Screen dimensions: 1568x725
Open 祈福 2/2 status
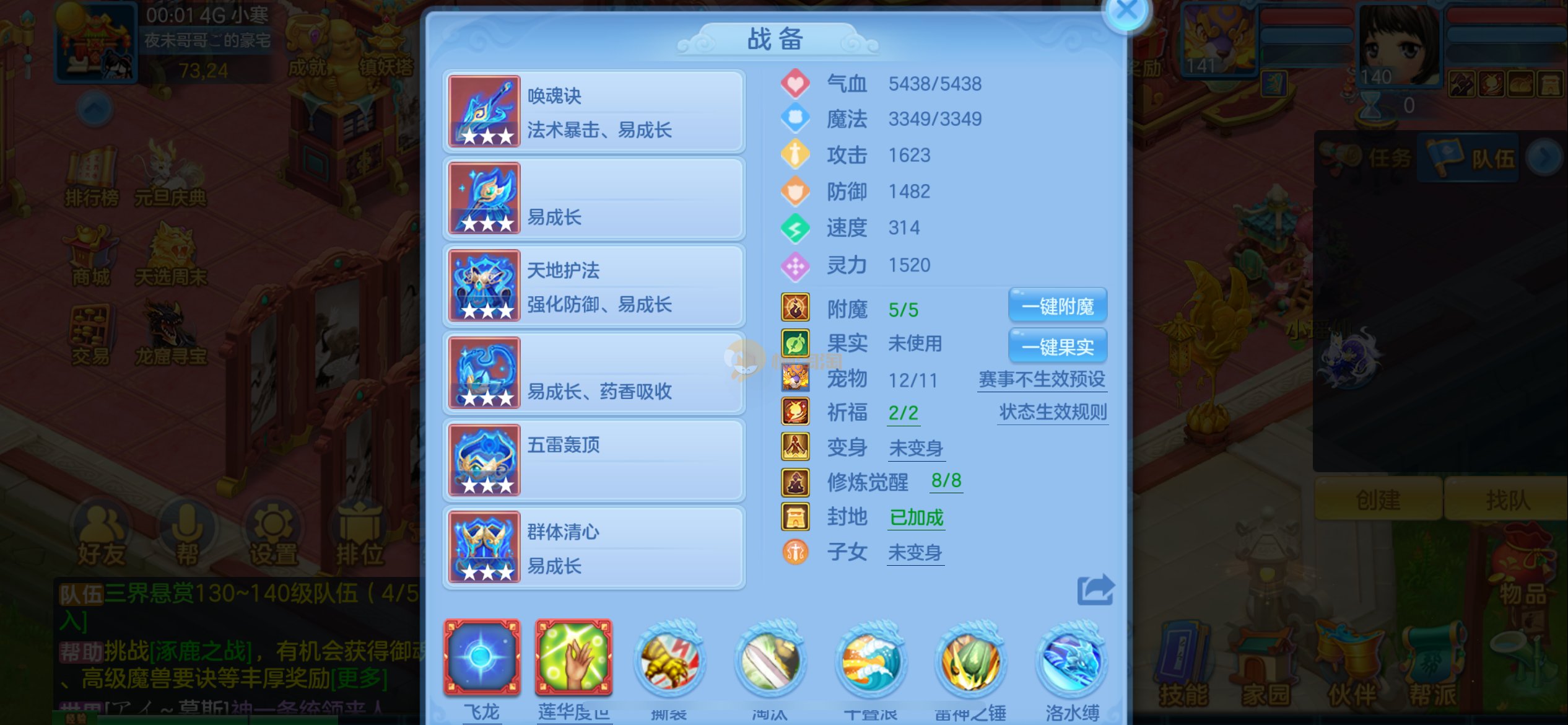point(903,413)
